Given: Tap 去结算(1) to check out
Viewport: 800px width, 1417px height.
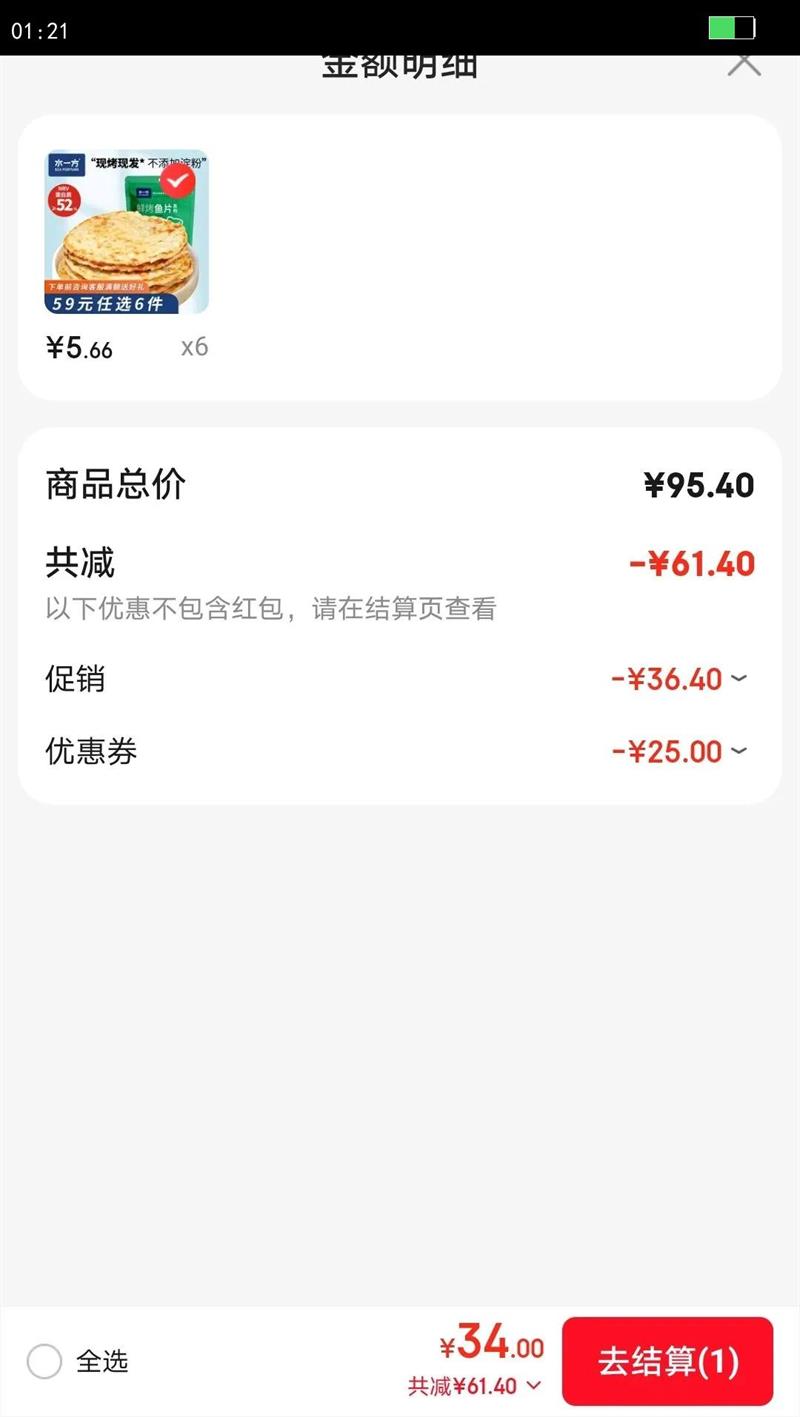Looking at the screenshot, I should [667, 1361].
